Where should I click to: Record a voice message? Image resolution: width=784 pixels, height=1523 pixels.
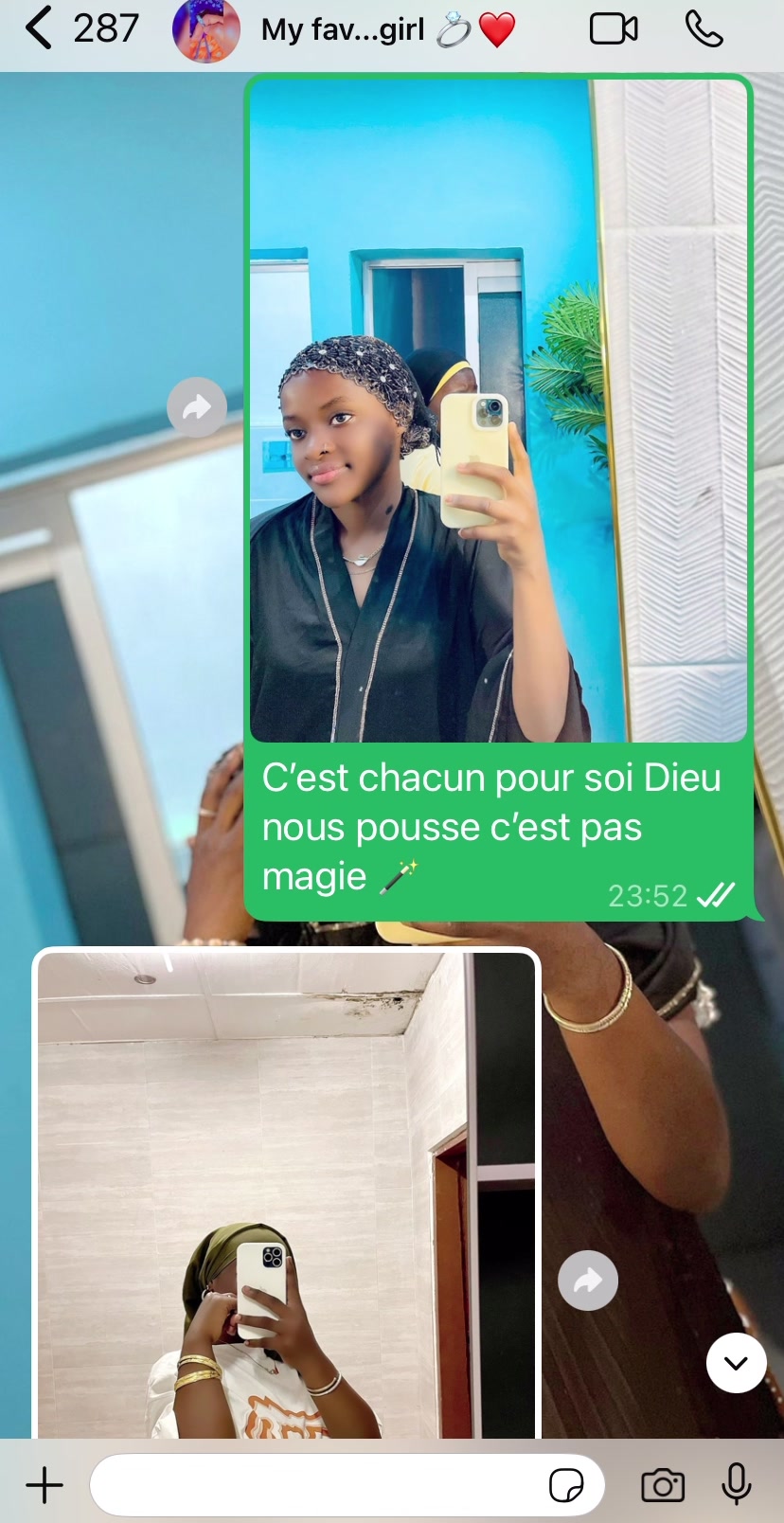(x=737, y=1484)
